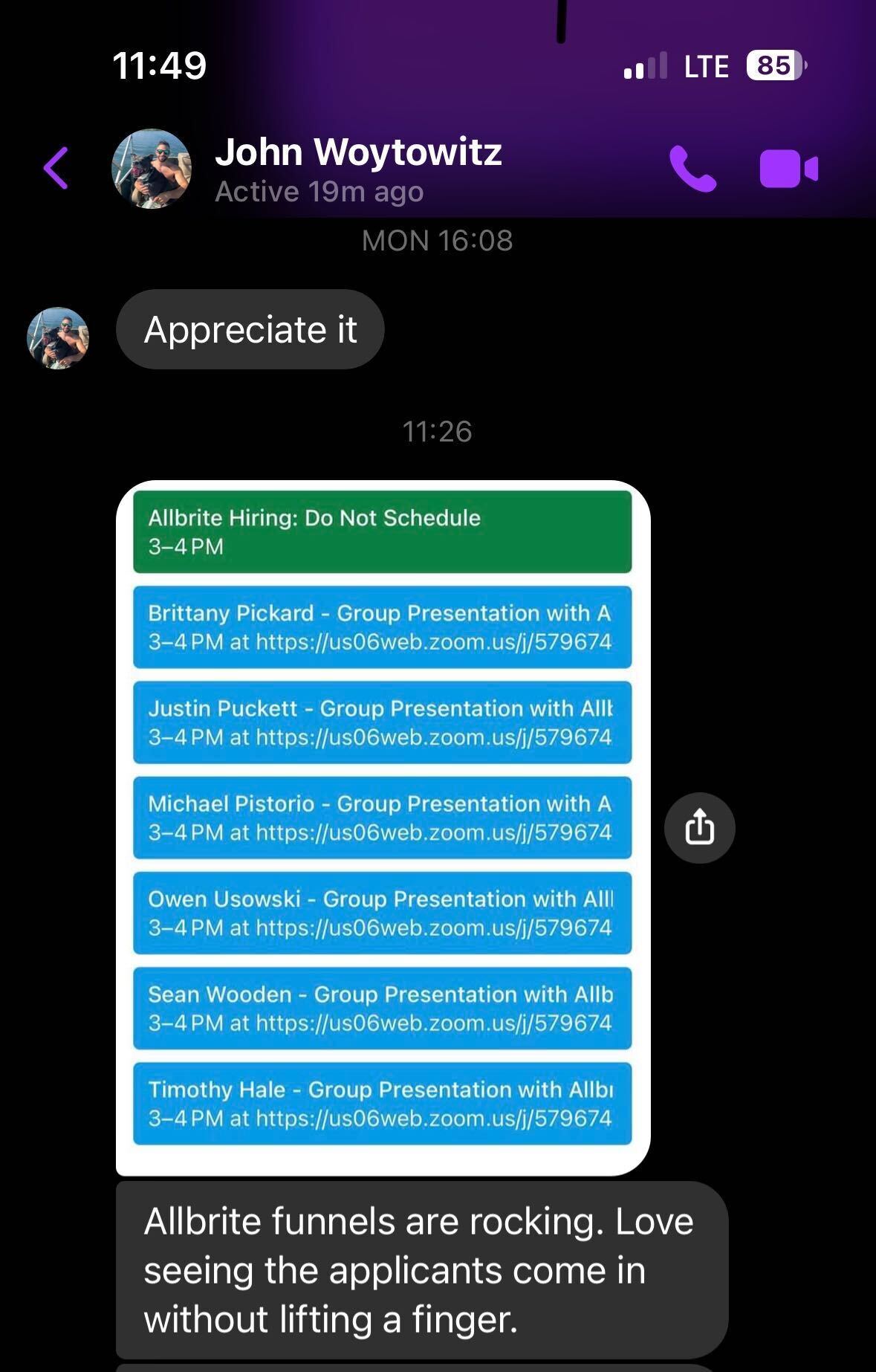Tap John's avatar beside "Appreciate it"
876x1372 pixels.
(58, 338)
